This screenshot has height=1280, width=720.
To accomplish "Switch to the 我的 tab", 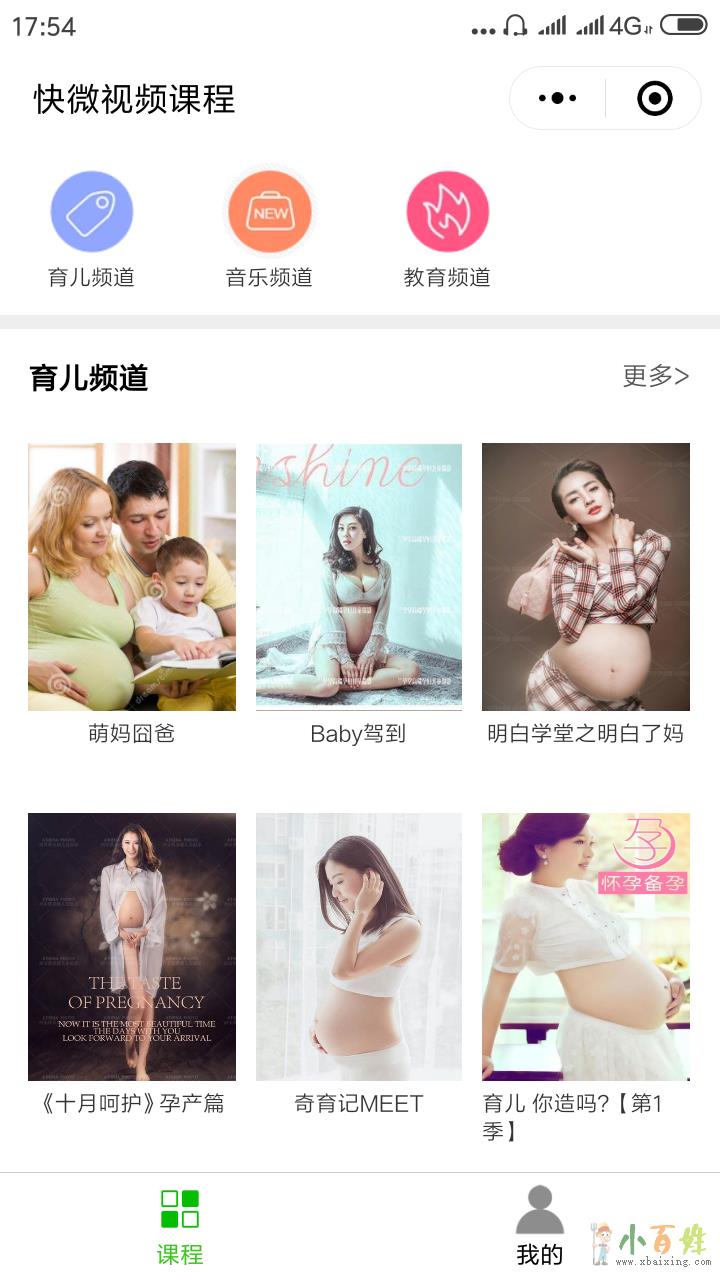I will point(540,1226).
